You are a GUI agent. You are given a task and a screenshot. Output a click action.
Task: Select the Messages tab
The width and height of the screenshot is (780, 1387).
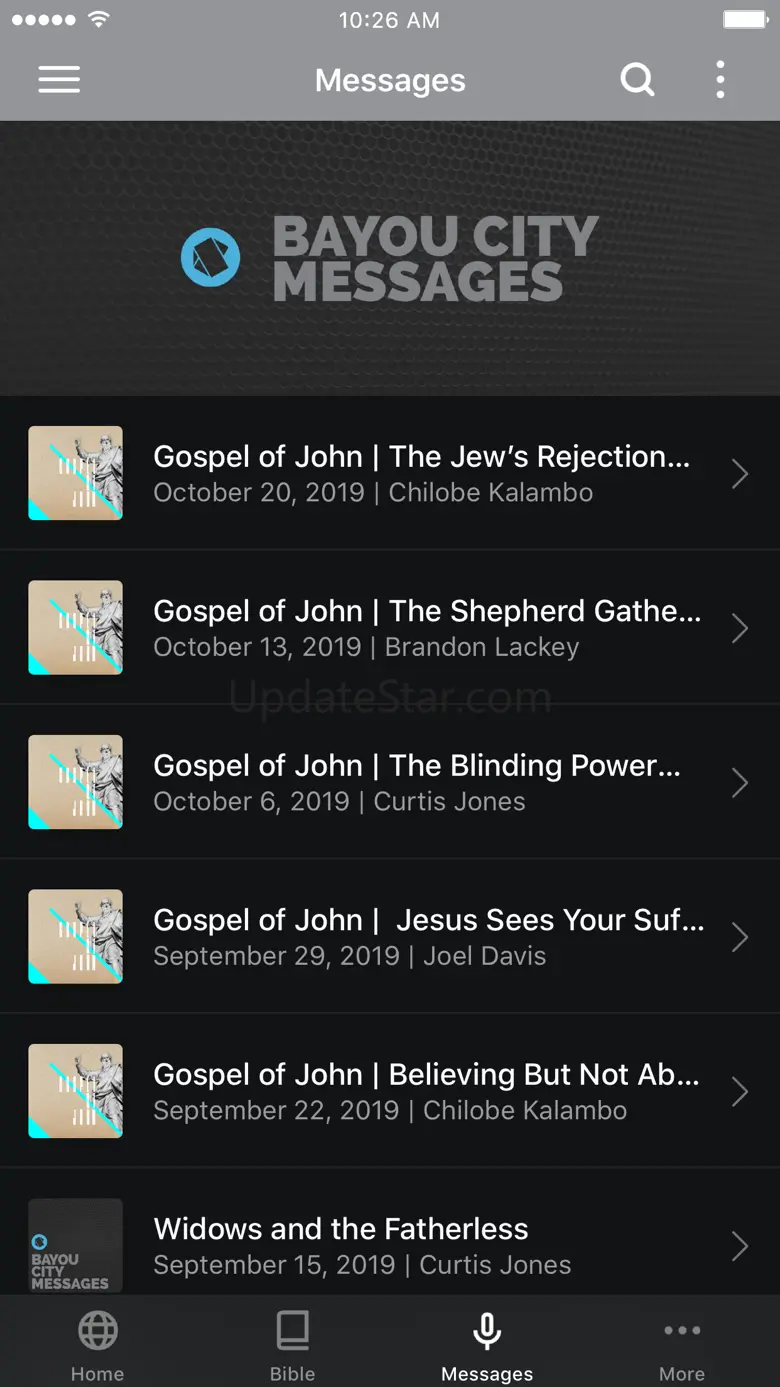pos(487,1345)
